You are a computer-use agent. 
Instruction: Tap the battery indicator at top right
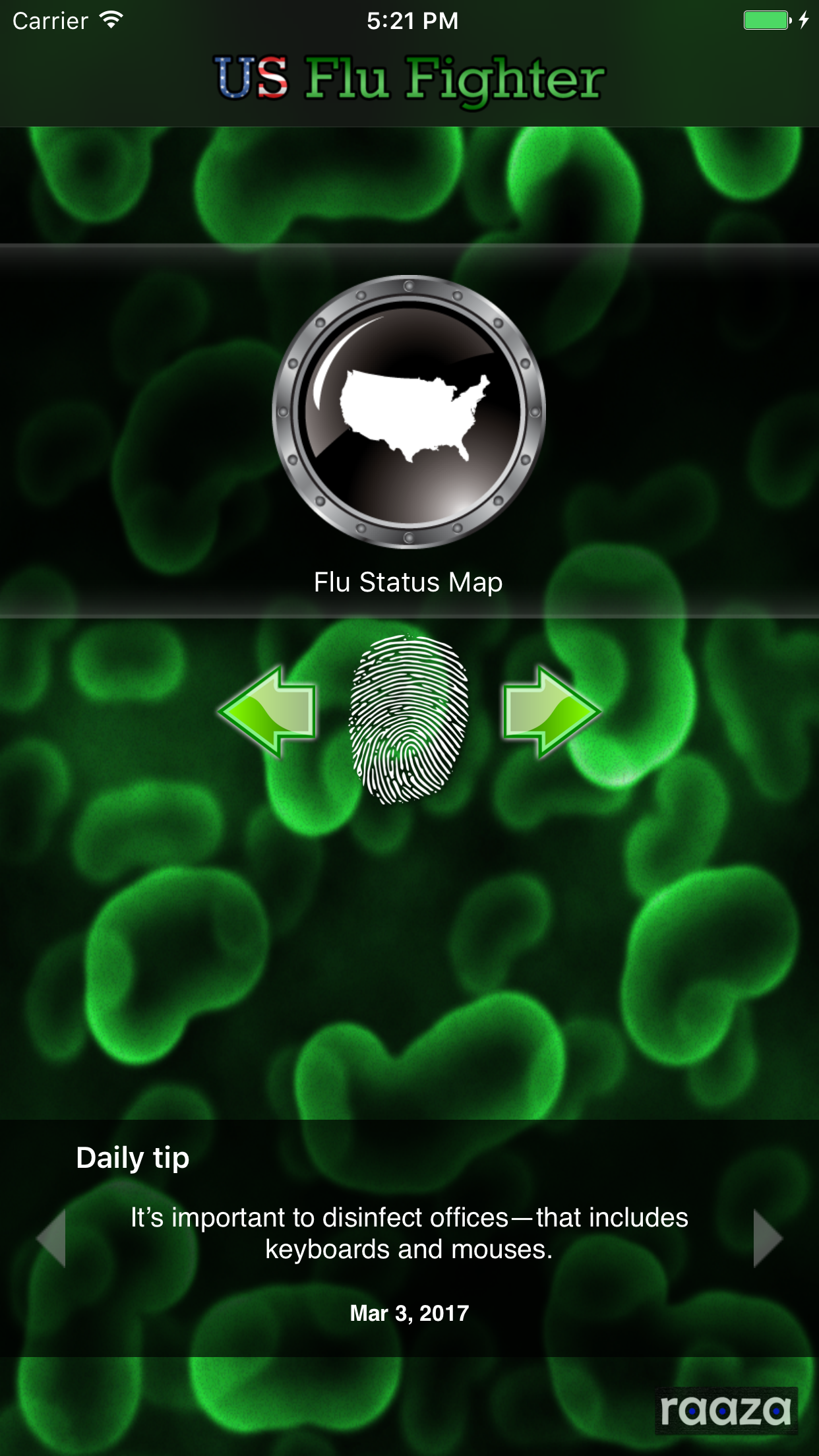coord(766,20)
